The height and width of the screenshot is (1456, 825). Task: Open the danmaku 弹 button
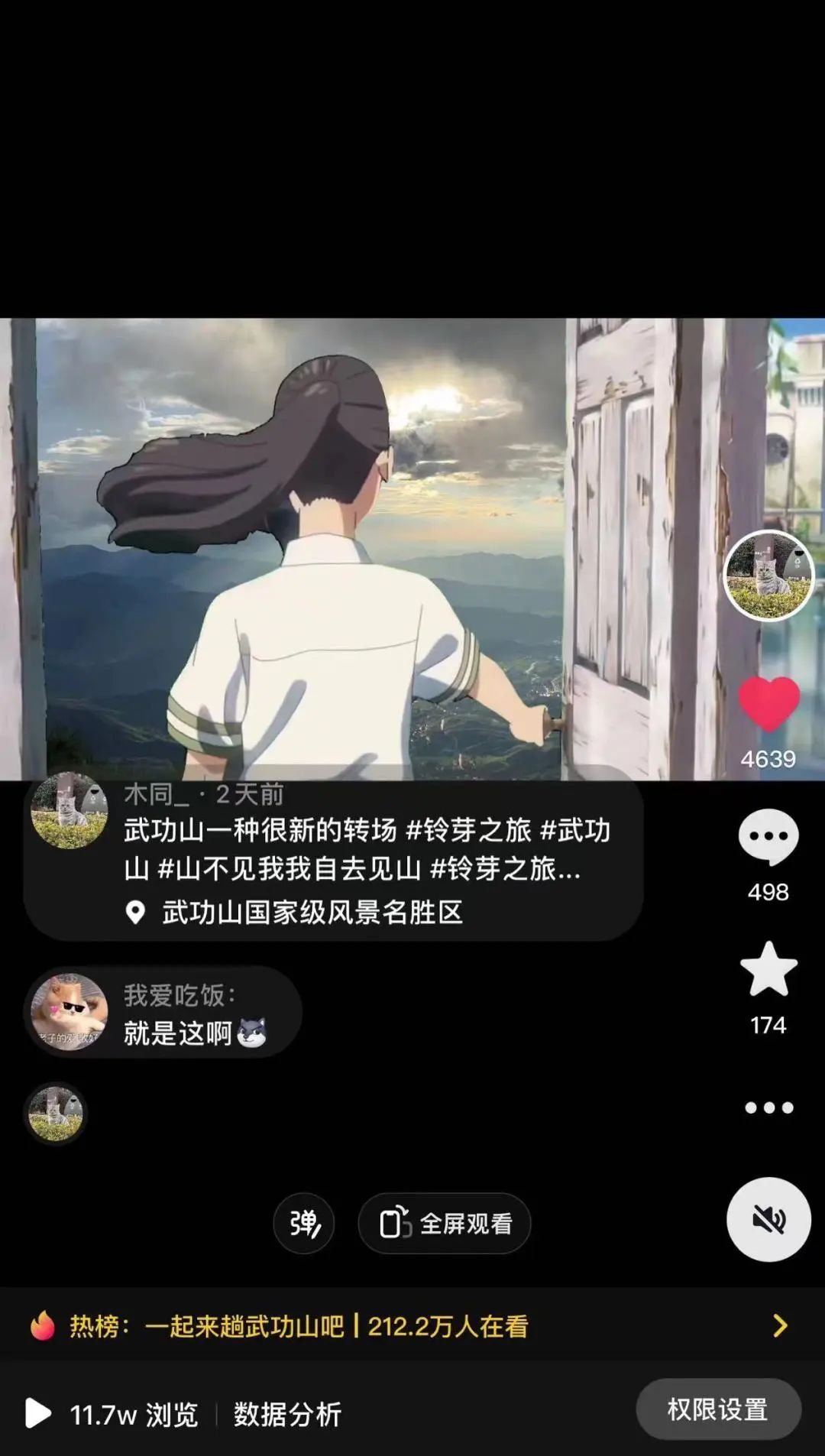click(304, 1223)
